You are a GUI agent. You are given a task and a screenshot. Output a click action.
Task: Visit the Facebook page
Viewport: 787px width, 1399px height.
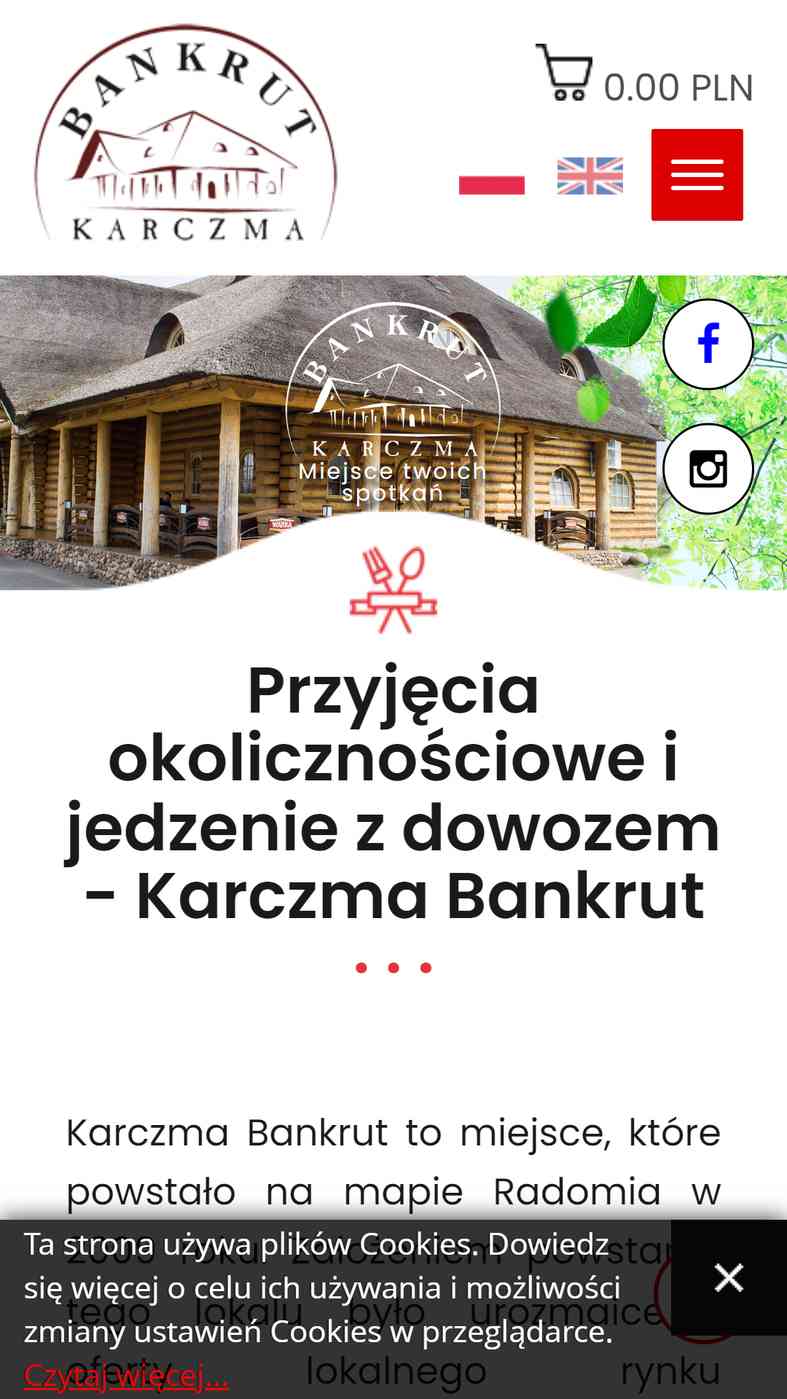[708, 344]
